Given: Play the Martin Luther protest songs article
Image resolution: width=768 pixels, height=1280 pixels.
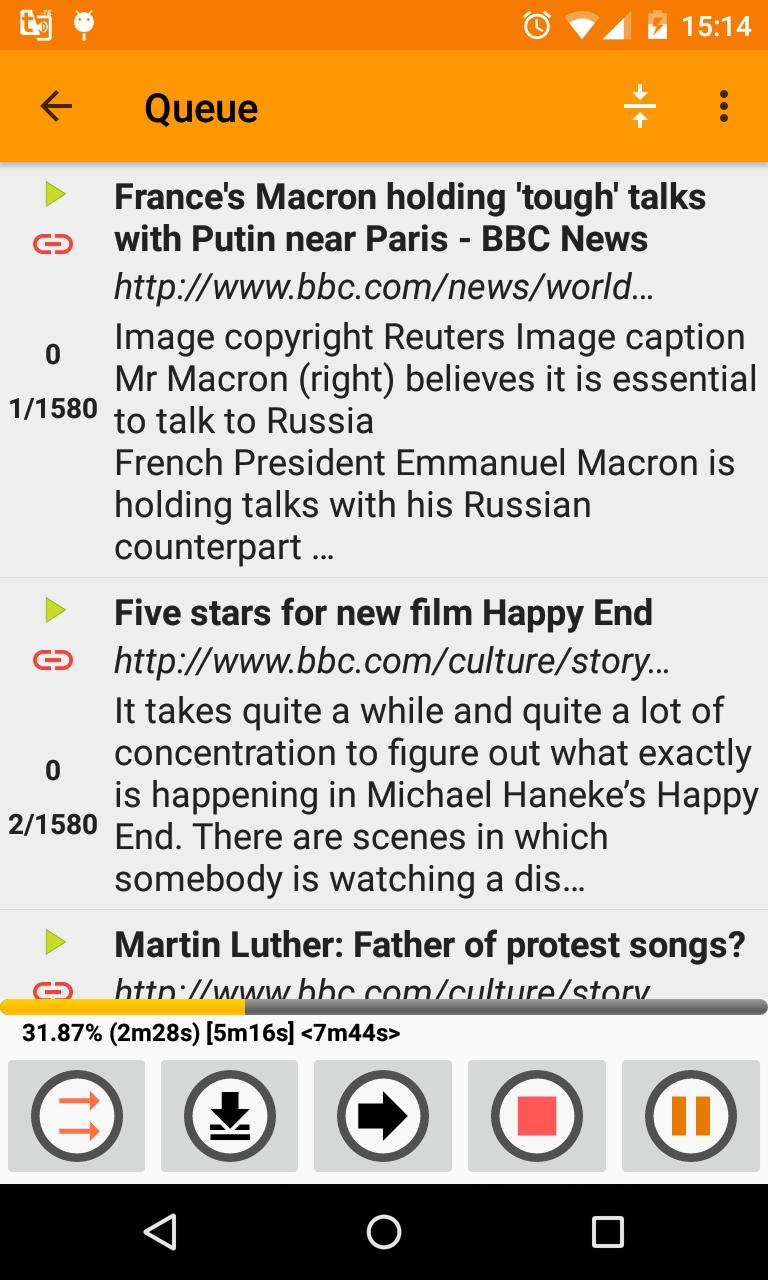Looking at the screenshot, I should [55, 942].
